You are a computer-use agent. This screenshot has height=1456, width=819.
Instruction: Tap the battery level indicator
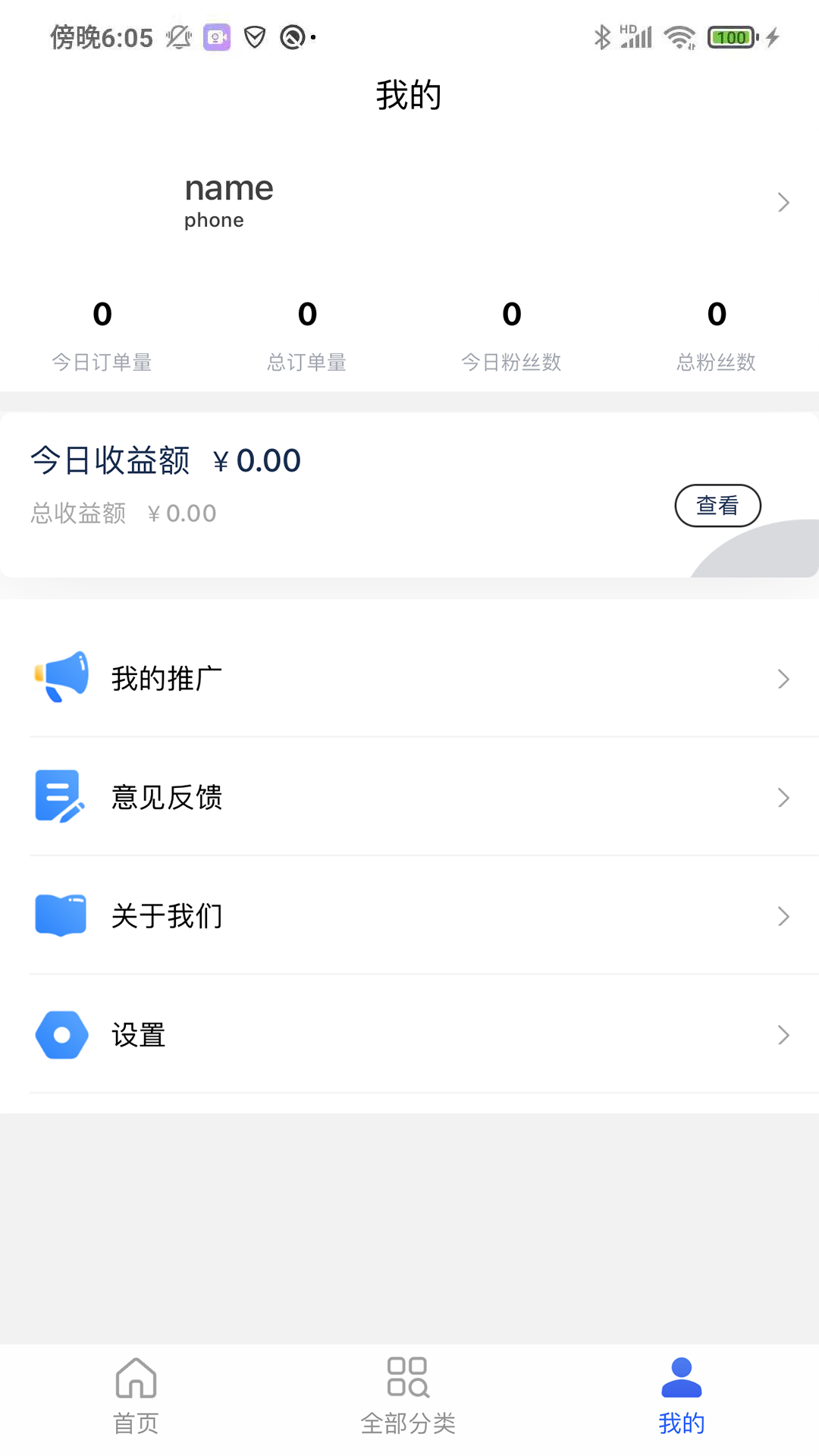pos(730,36)
